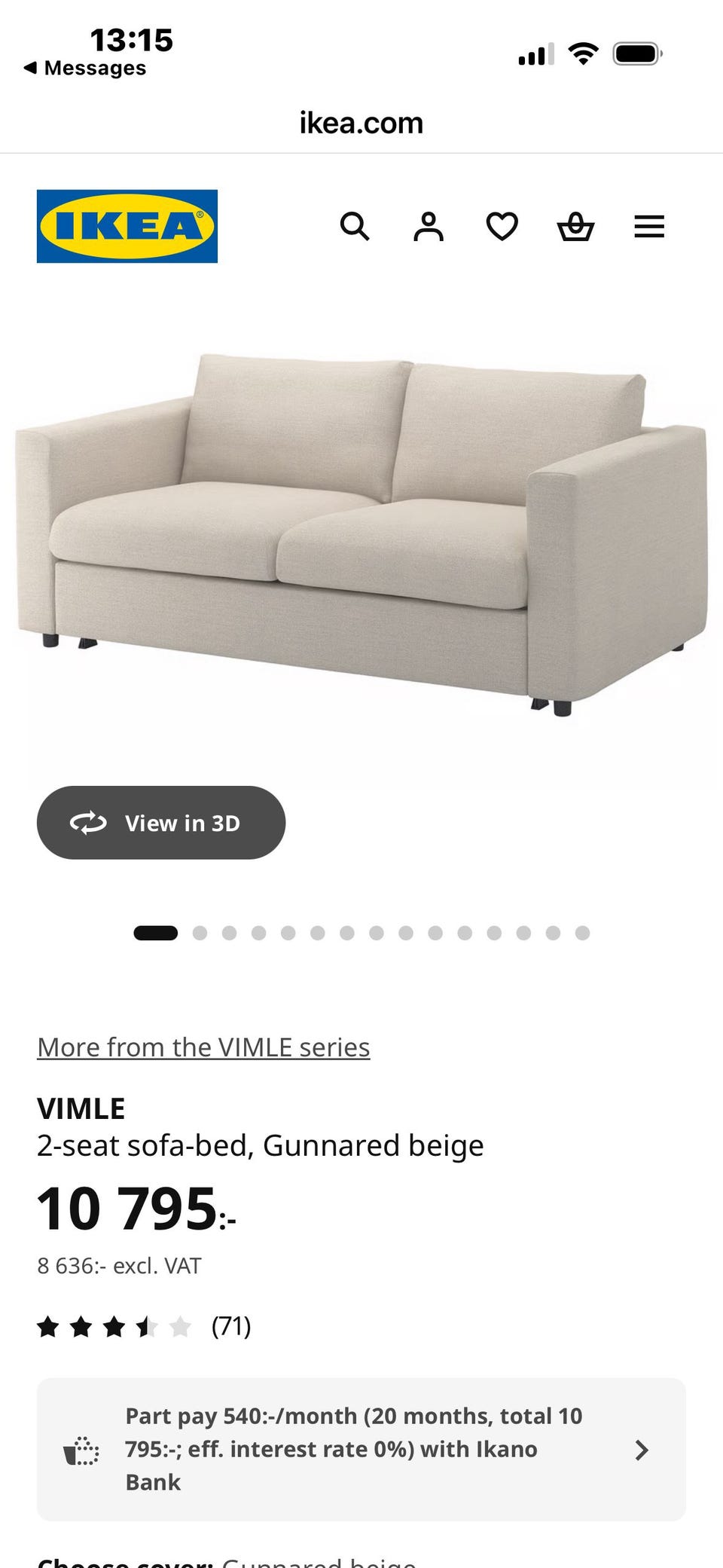Viewport: 723px width, 1568px height.
Task: Open the shopping basket
Action: tap(575, 226)
